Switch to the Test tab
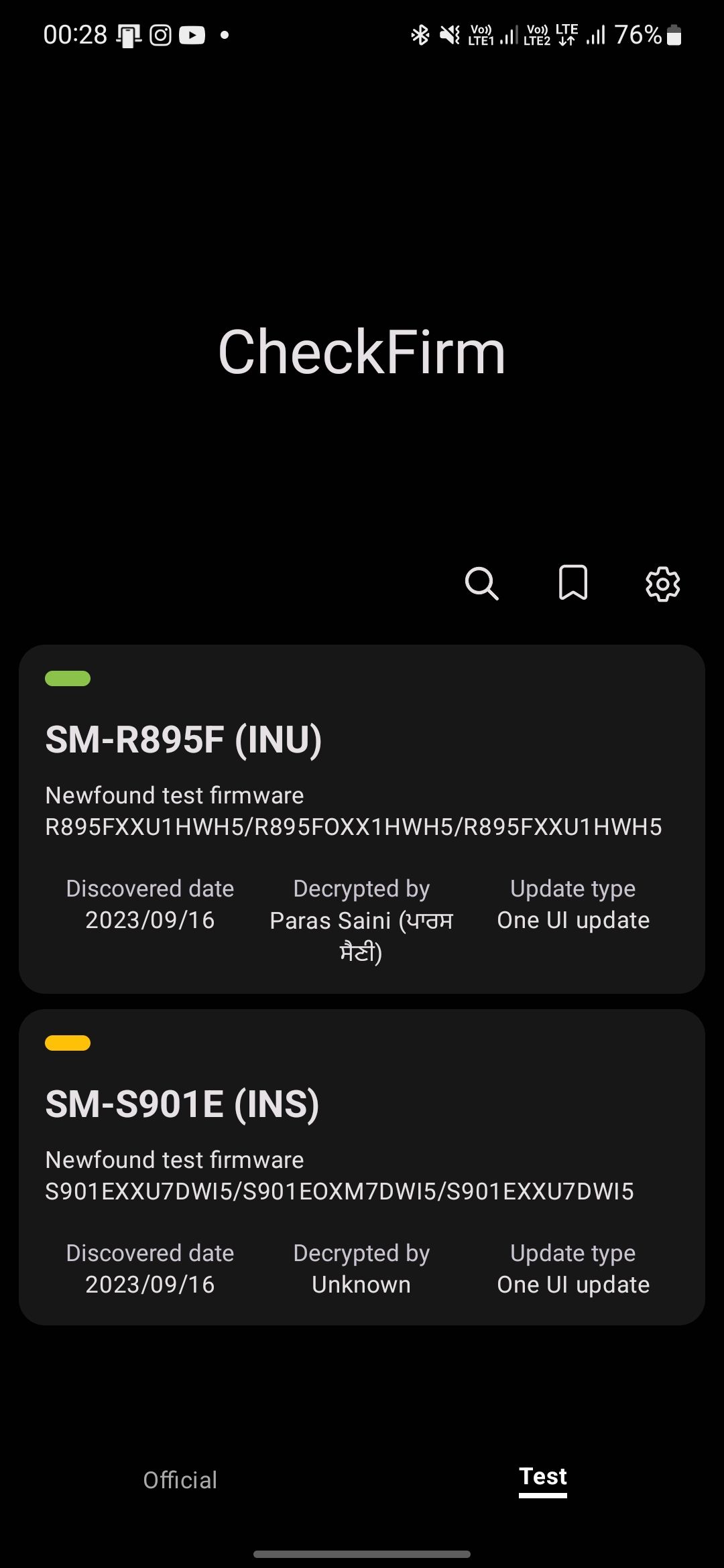Image resolution: width=724 pixels, height=1568 pixels. click(542, 1477)
